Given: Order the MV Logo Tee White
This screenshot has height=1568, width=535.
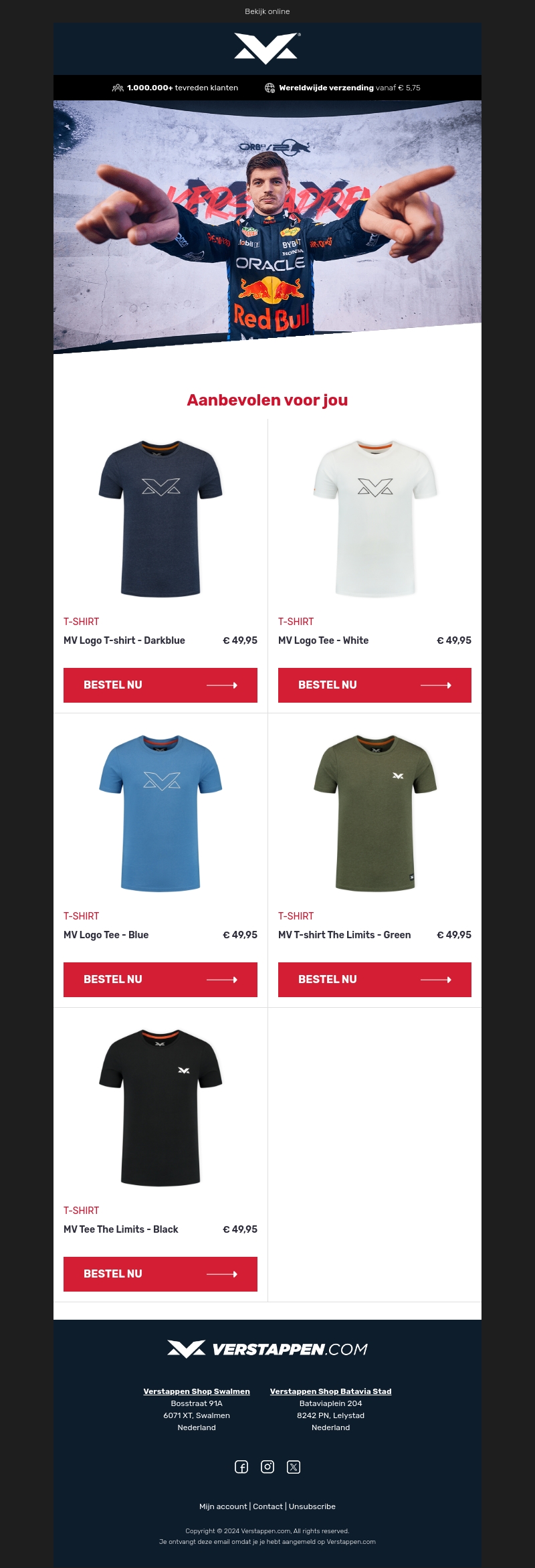Looking at the screenshot, I should [374, 685].
